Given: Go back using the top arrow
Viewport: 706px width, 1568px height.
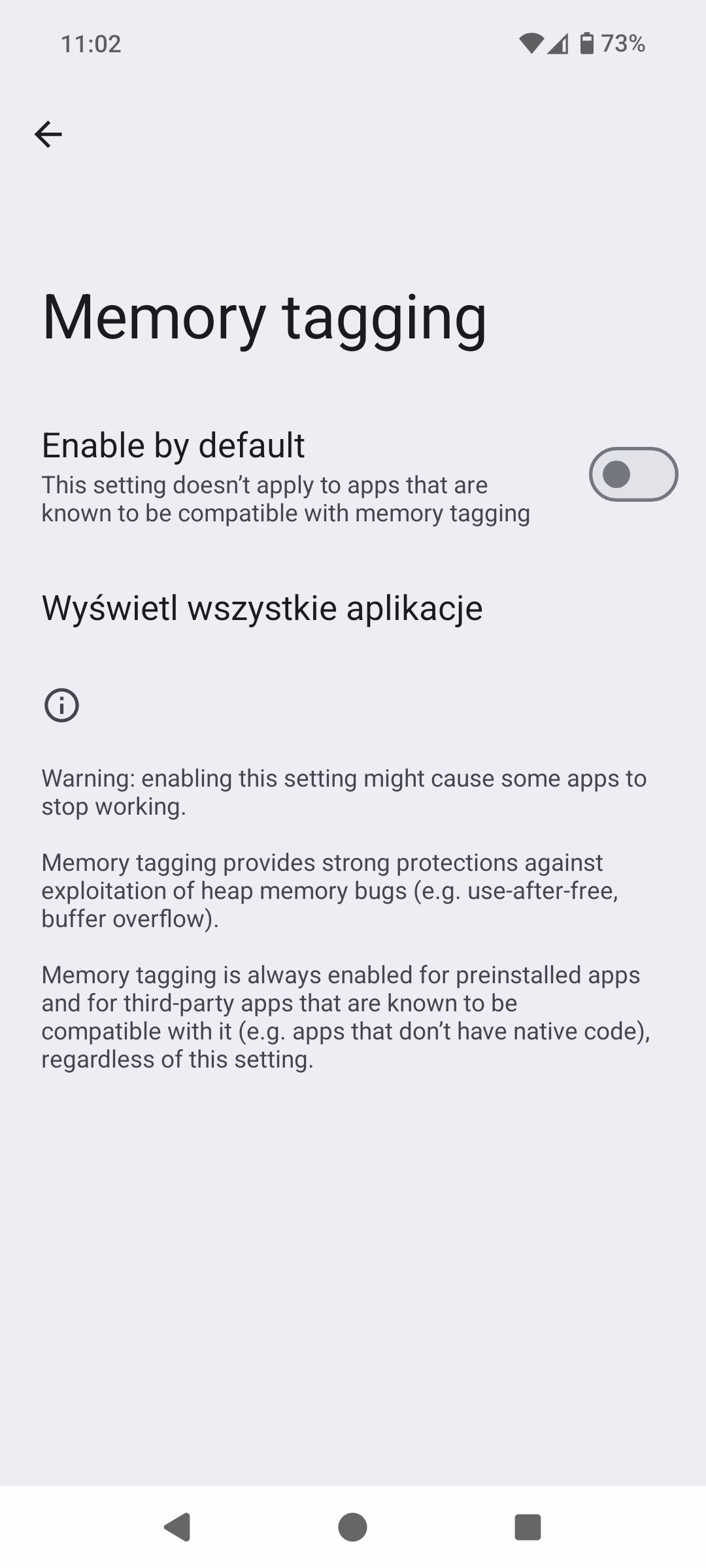Looking at the screenshot, I should (48, 135).
